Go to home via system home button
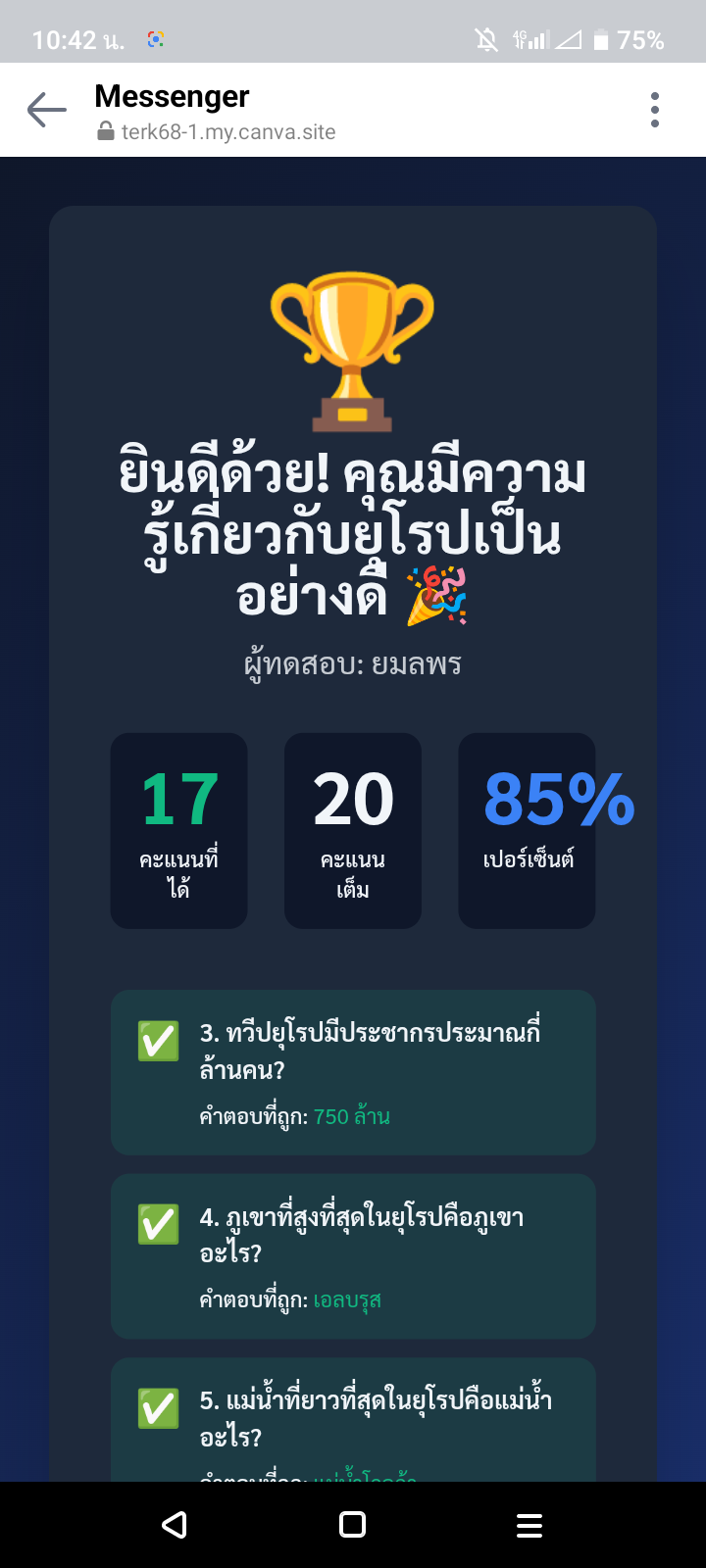The height and width of the screenshot is (1568, 706). [x=353, y=1525]
